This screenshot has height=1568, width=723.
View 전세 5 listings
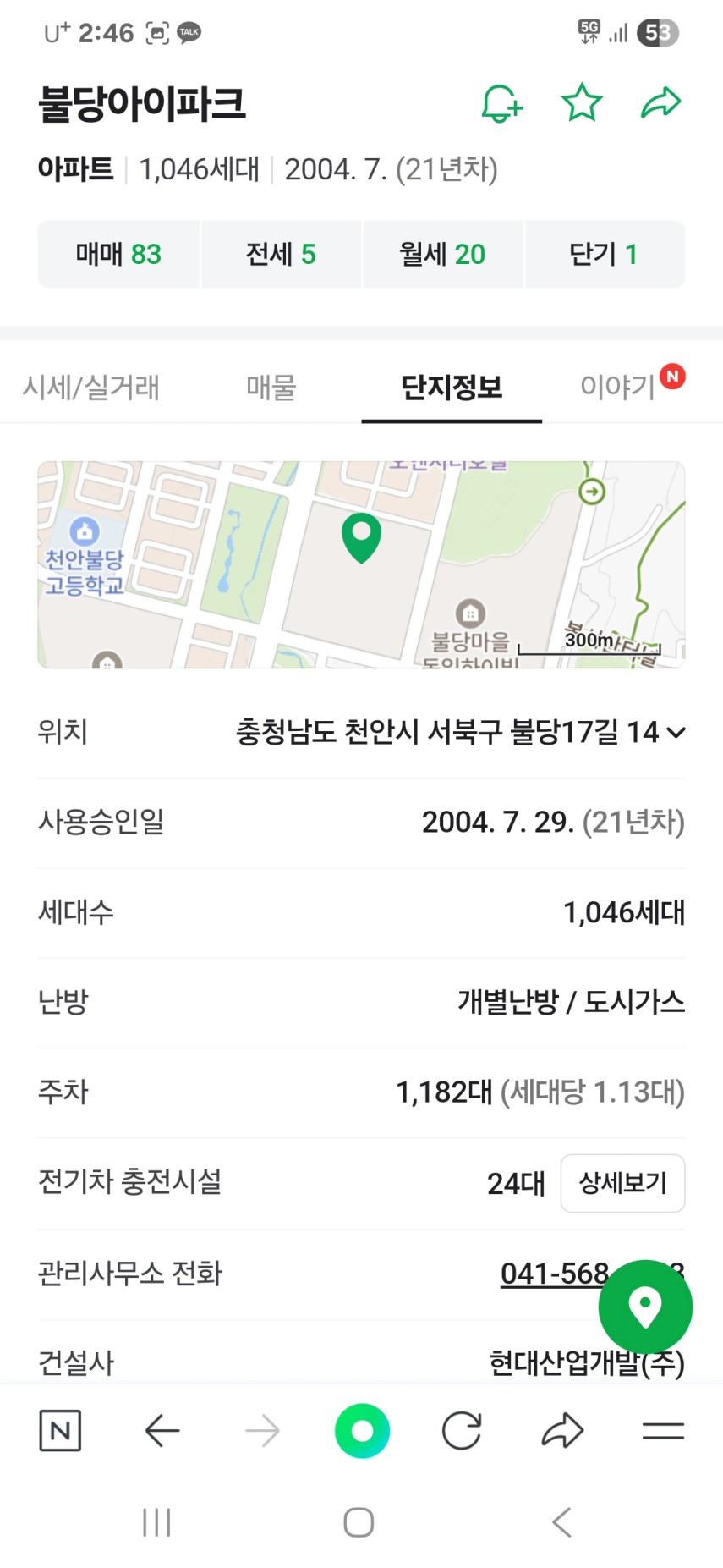(x=281, y=255)
